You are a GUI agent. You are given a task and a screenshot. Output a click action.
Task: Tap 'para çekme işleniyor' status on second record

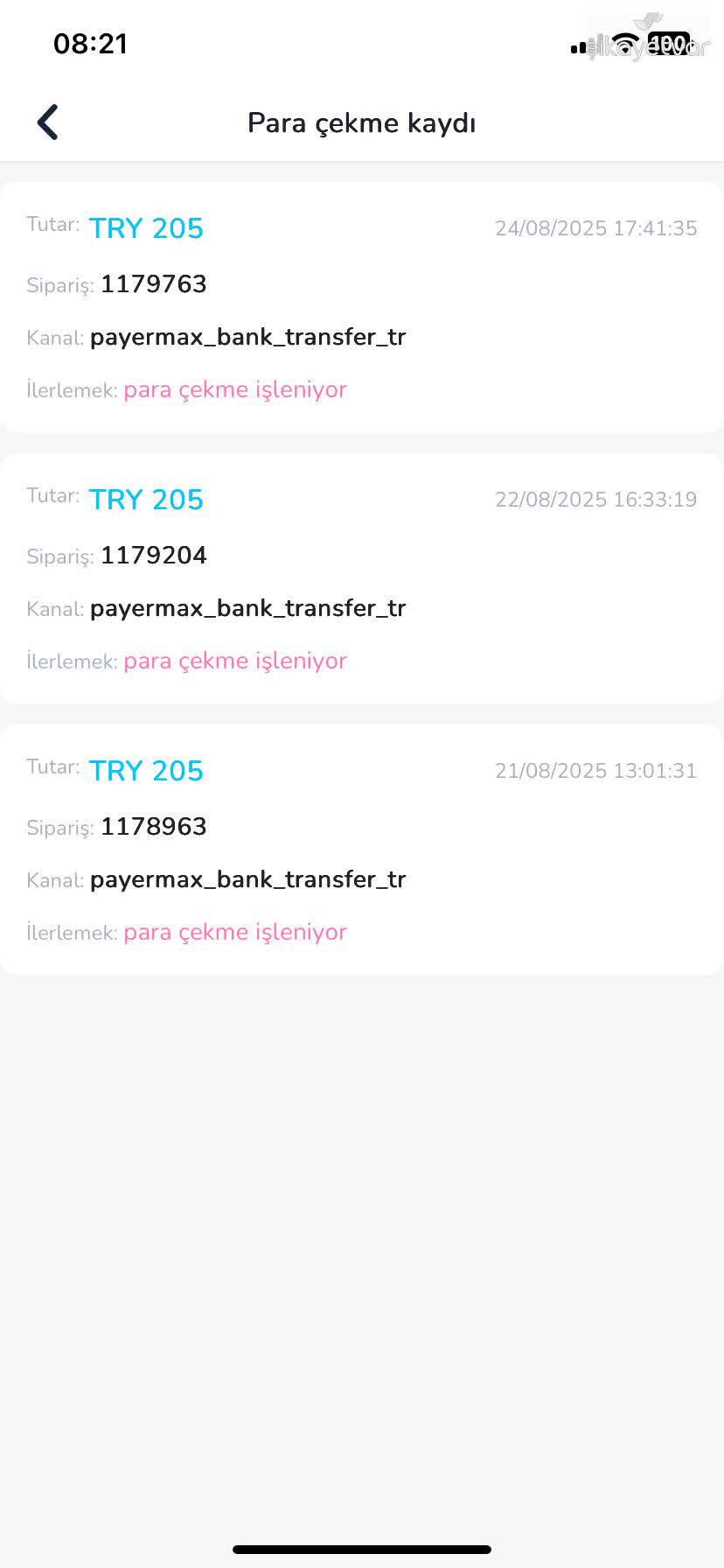(234, 661)
